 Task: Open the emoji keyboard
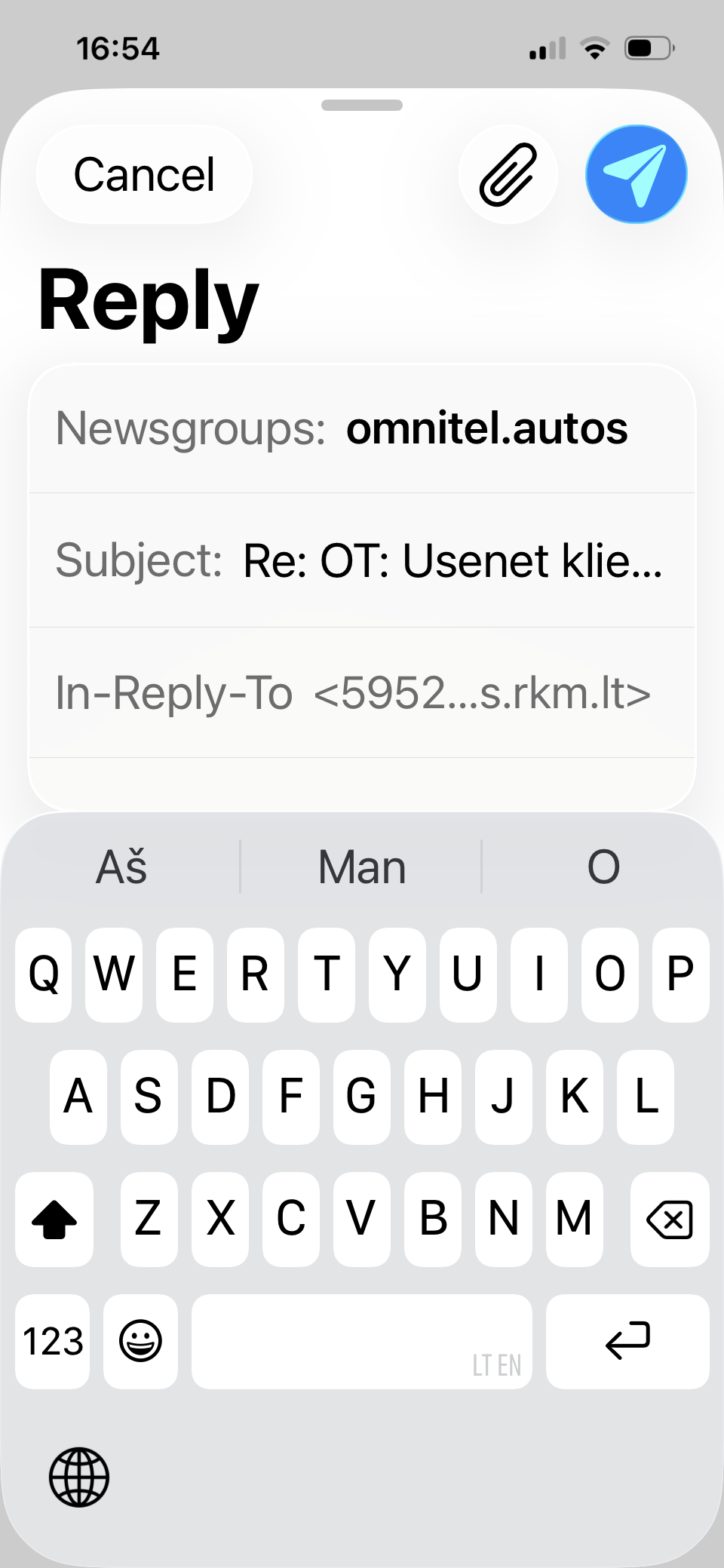pyautogui.click(x=141, y=1342)
